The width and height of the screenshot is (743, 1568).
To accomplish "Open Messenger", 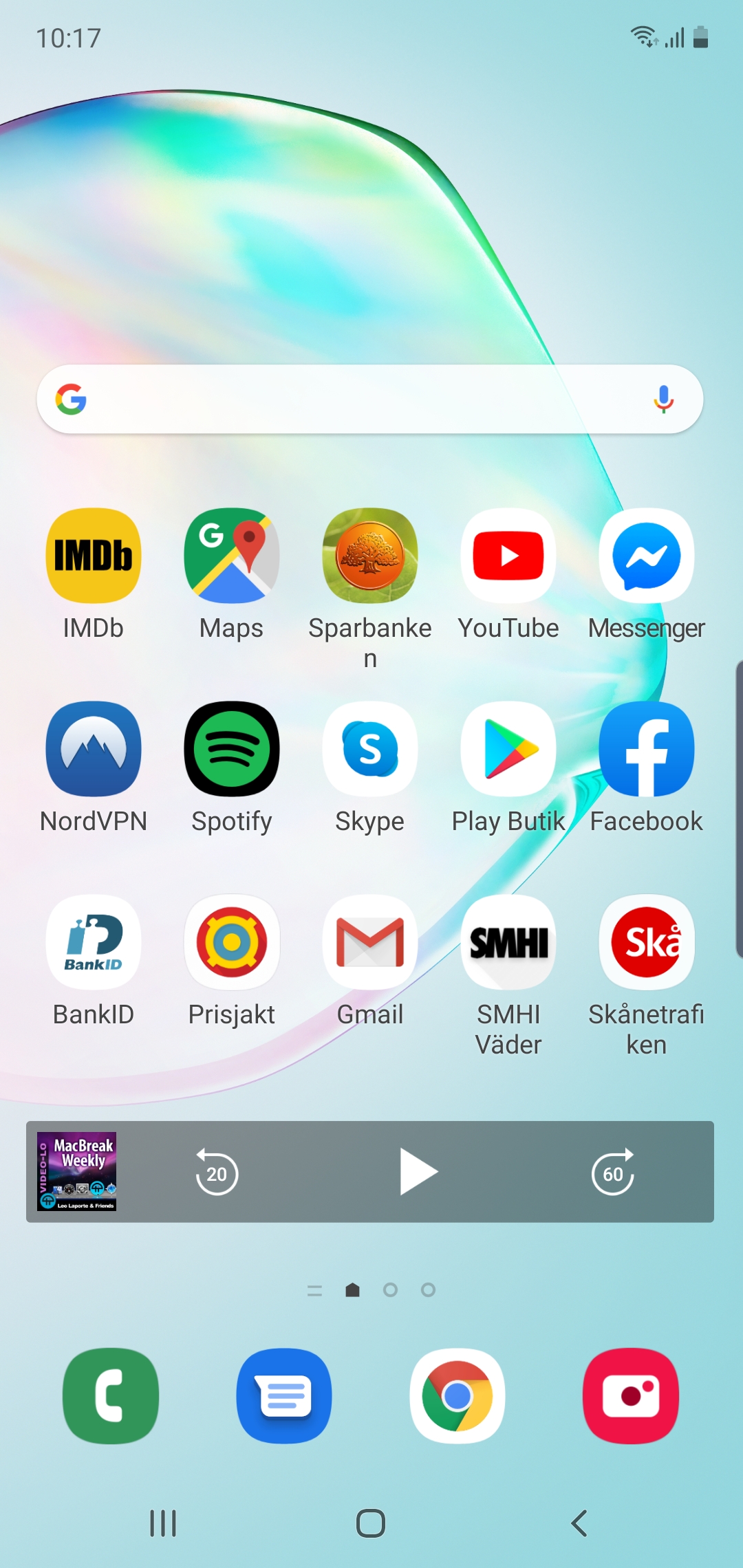I will 647,556.
